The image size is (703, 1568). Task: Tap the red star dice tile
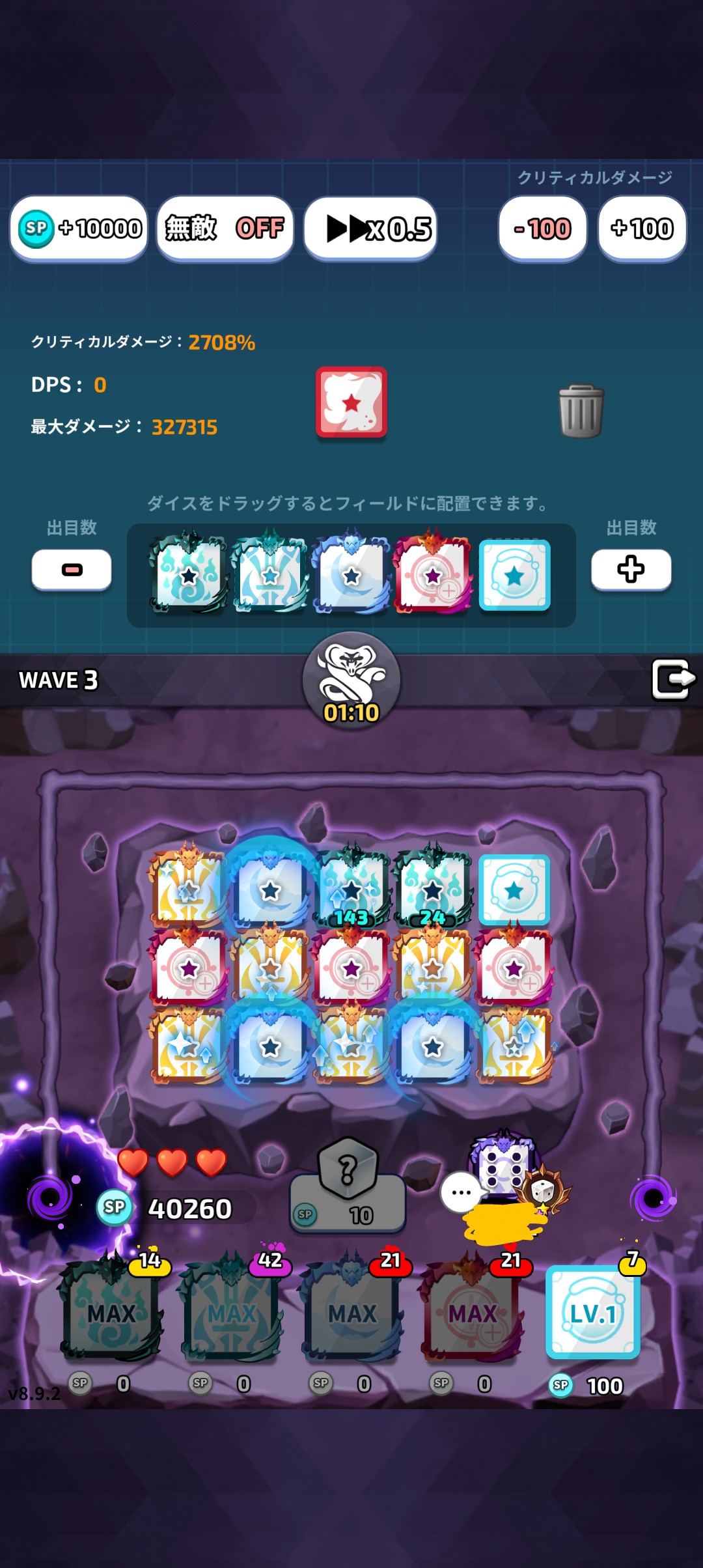point(351,402)
